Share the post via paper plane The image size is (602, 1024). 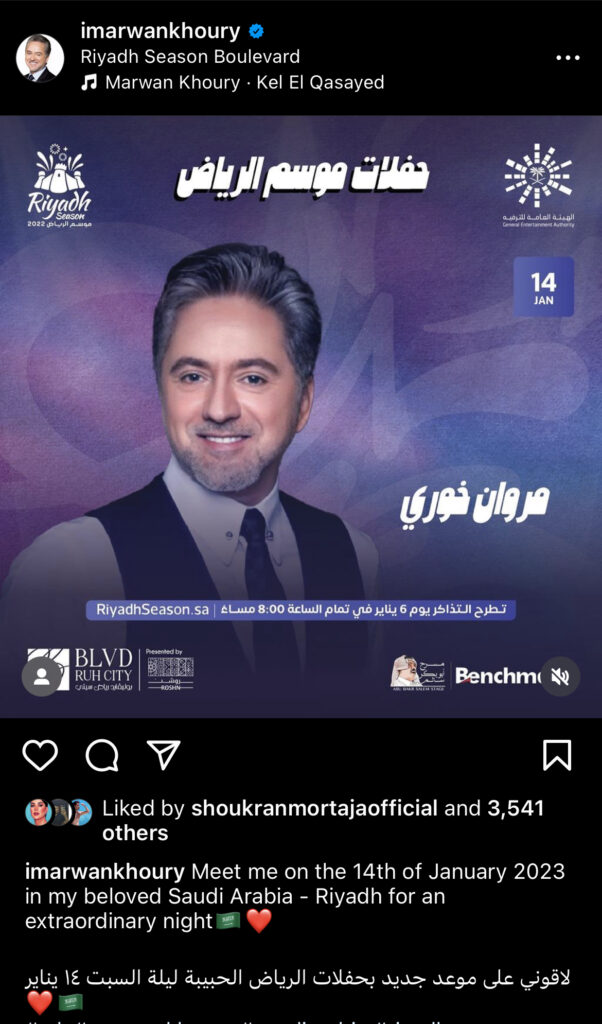[x=163, y=755]
